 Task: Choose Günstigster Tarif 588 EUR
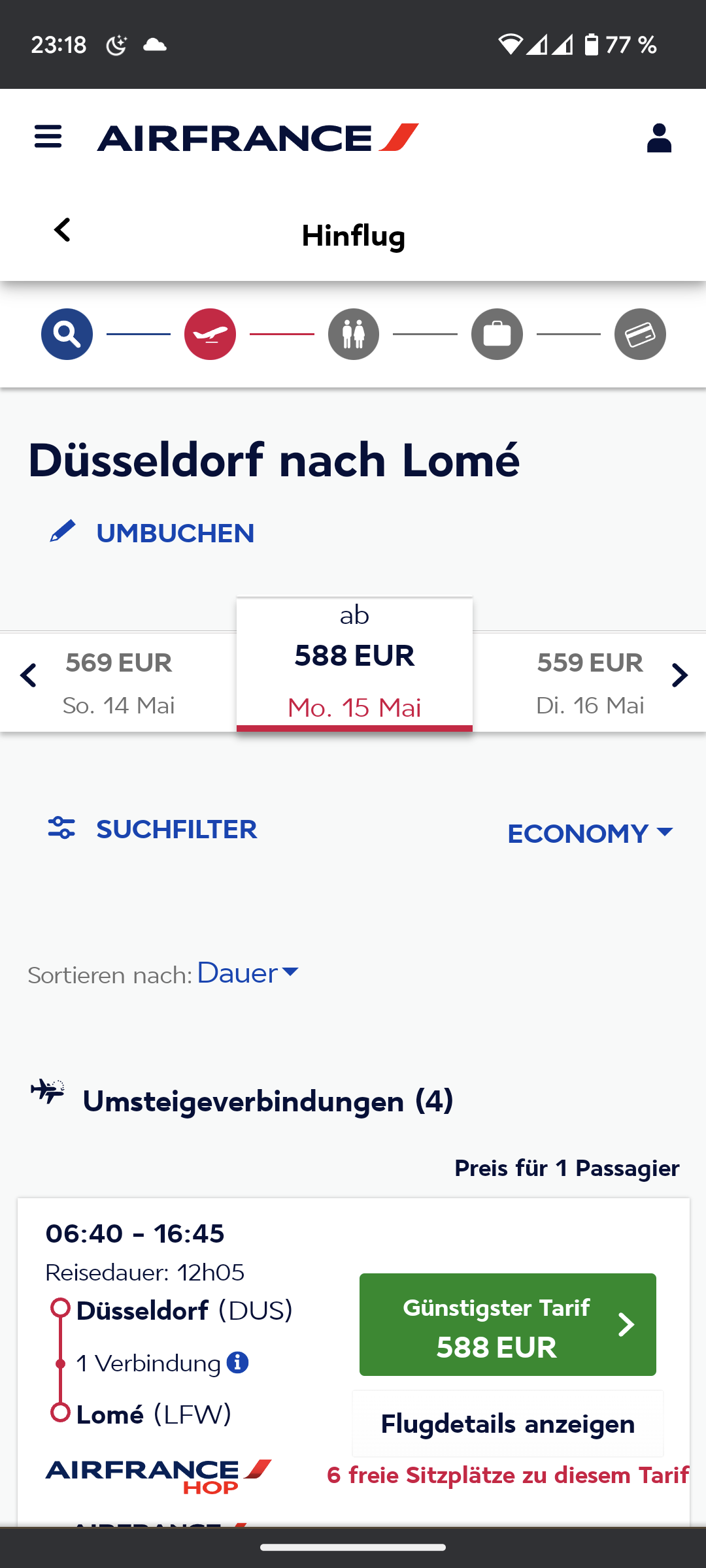pyautogui.click(x=507, y=1324)
